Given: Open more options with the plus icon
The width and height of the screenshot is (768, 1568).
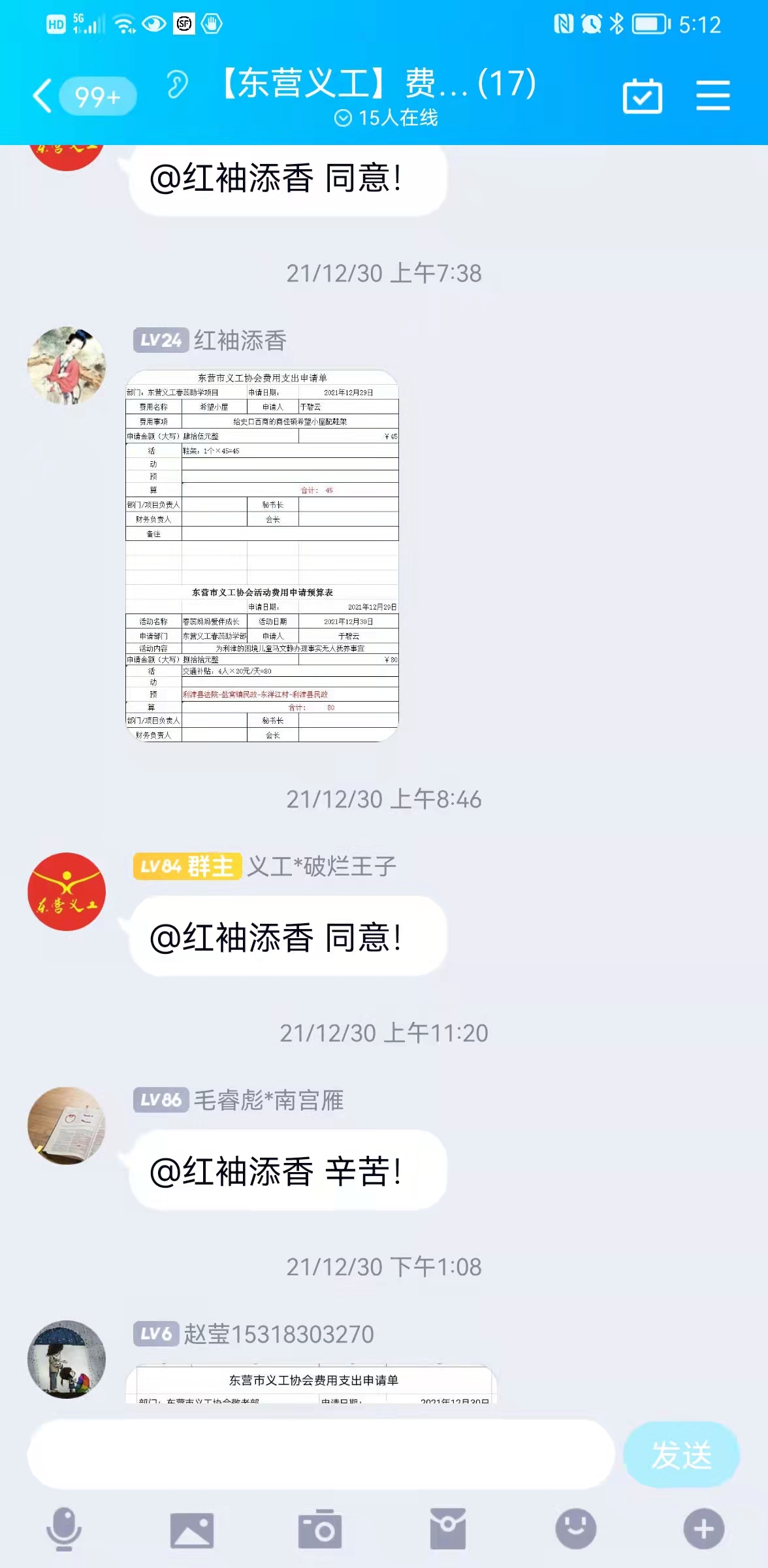Looking at the screenshot, I should (x=704, y=1529).
